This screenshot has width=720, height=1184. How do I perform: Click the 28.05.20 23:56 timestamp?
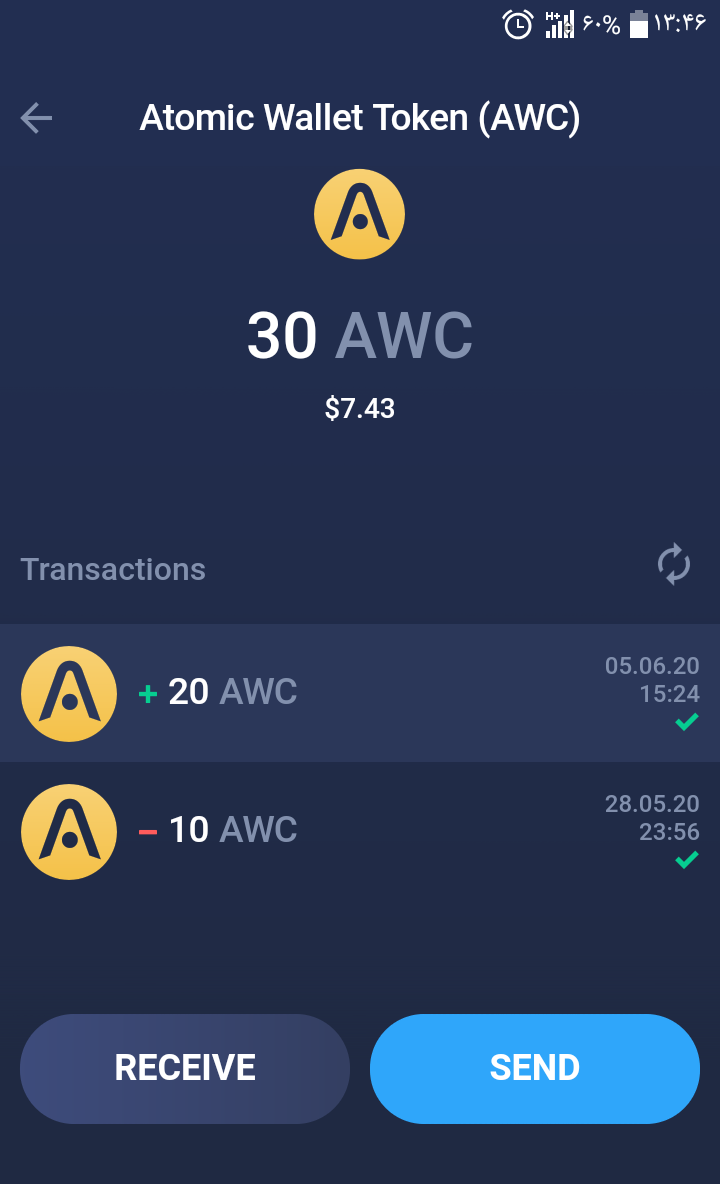tap(650, 818)
